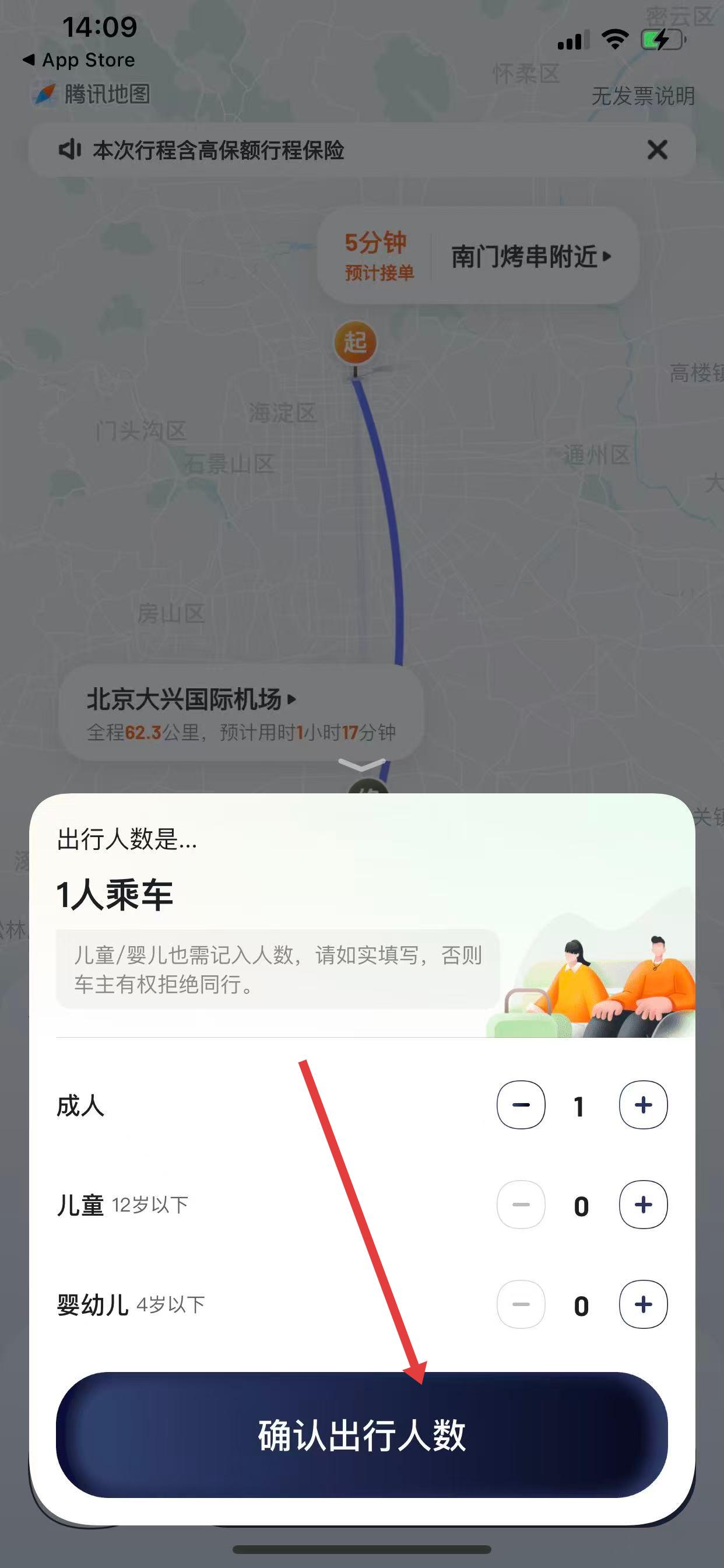Return to App Store via back link
The image size is (724, 1568).
79,60
